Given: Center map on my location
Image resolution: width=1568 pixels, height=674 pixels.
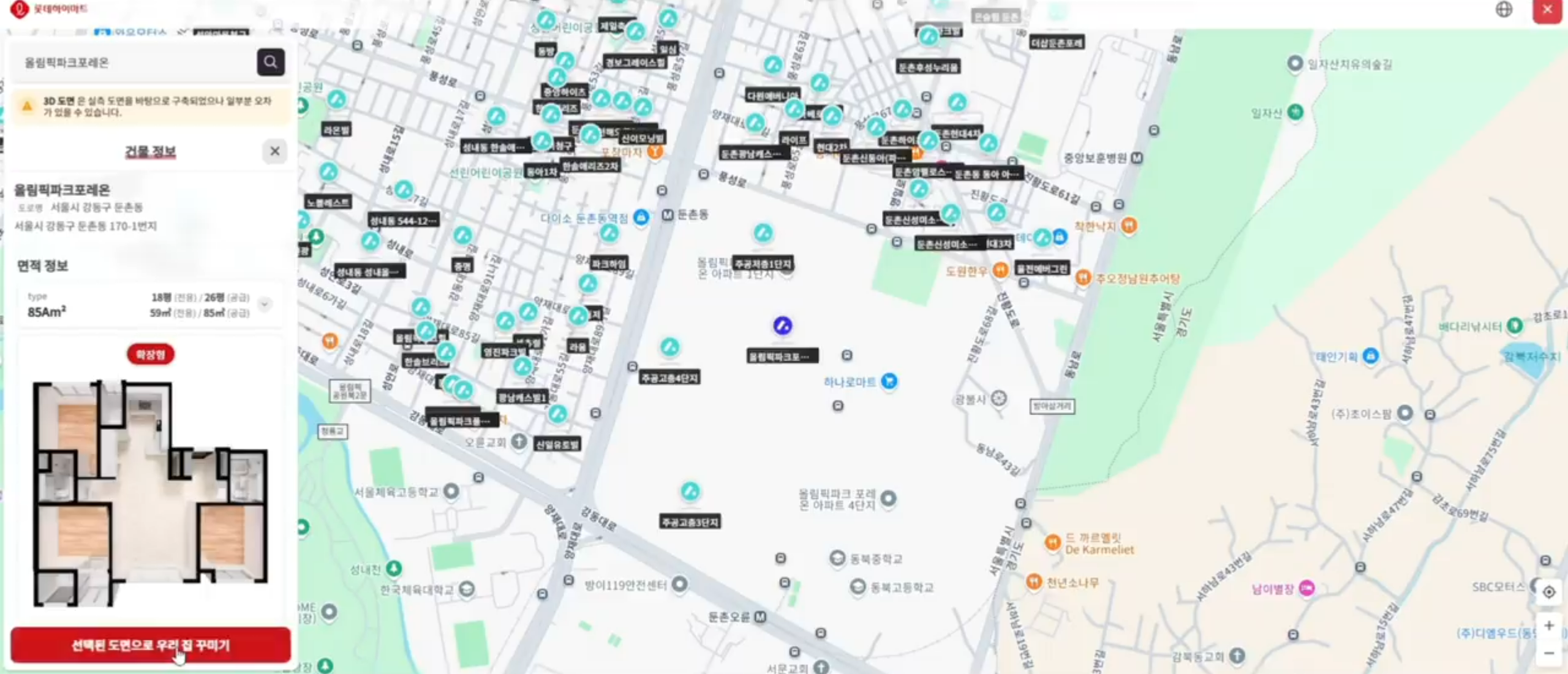Looking at the screenshot, I should click(1548, 592).
